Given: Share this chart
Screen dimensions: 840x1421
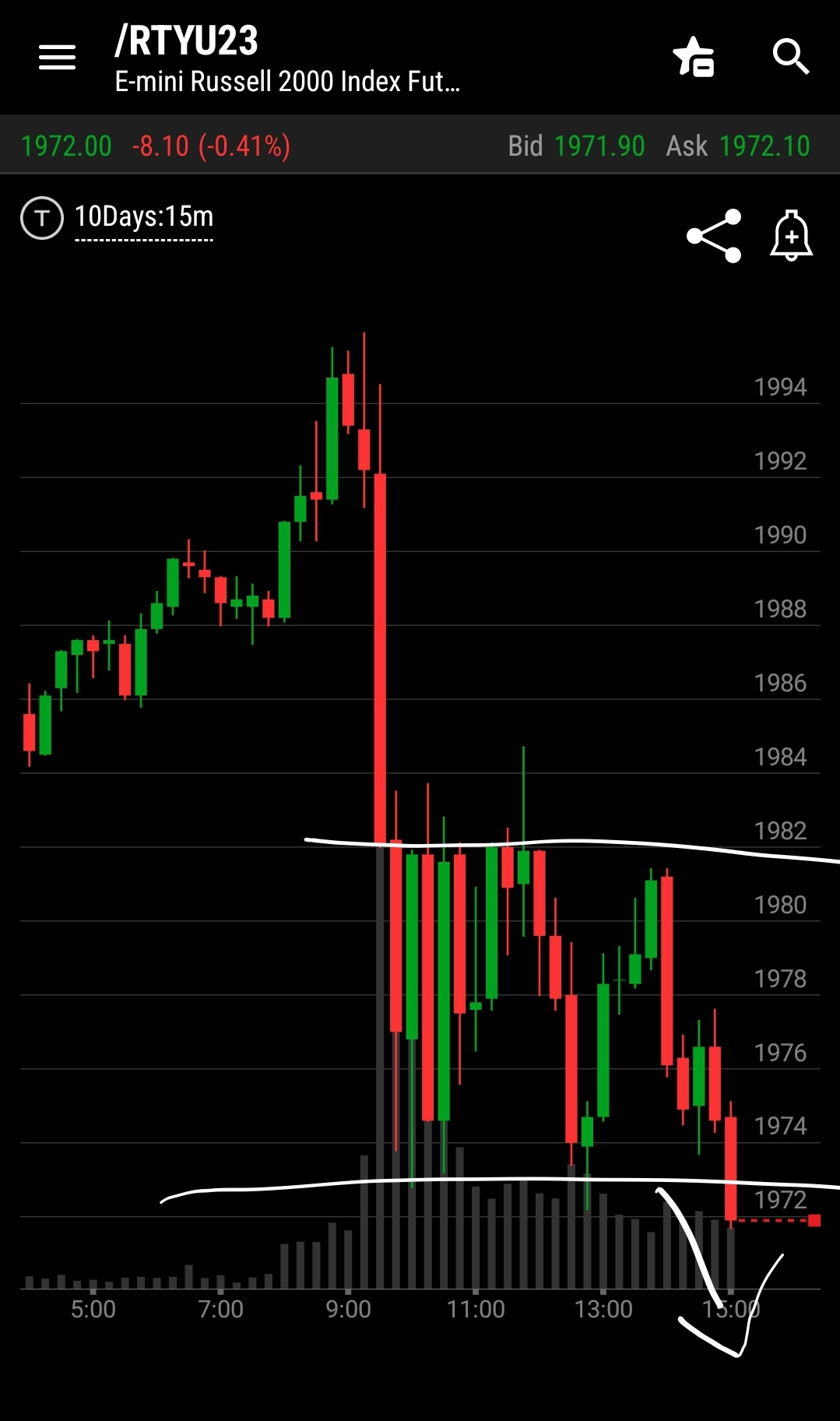Looking at the screenshot, I should 714,236.
